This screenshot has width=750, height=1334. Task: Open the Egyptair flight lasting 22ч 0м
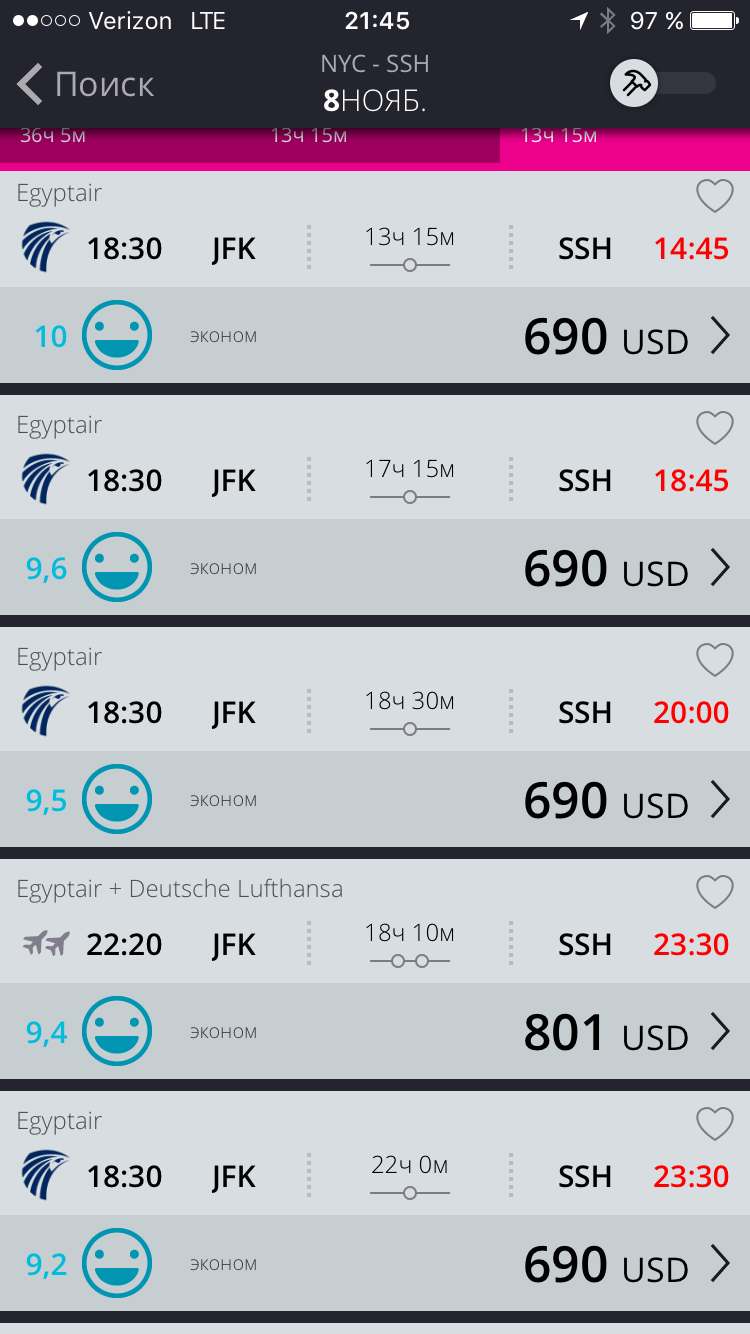click(720, 1265)
